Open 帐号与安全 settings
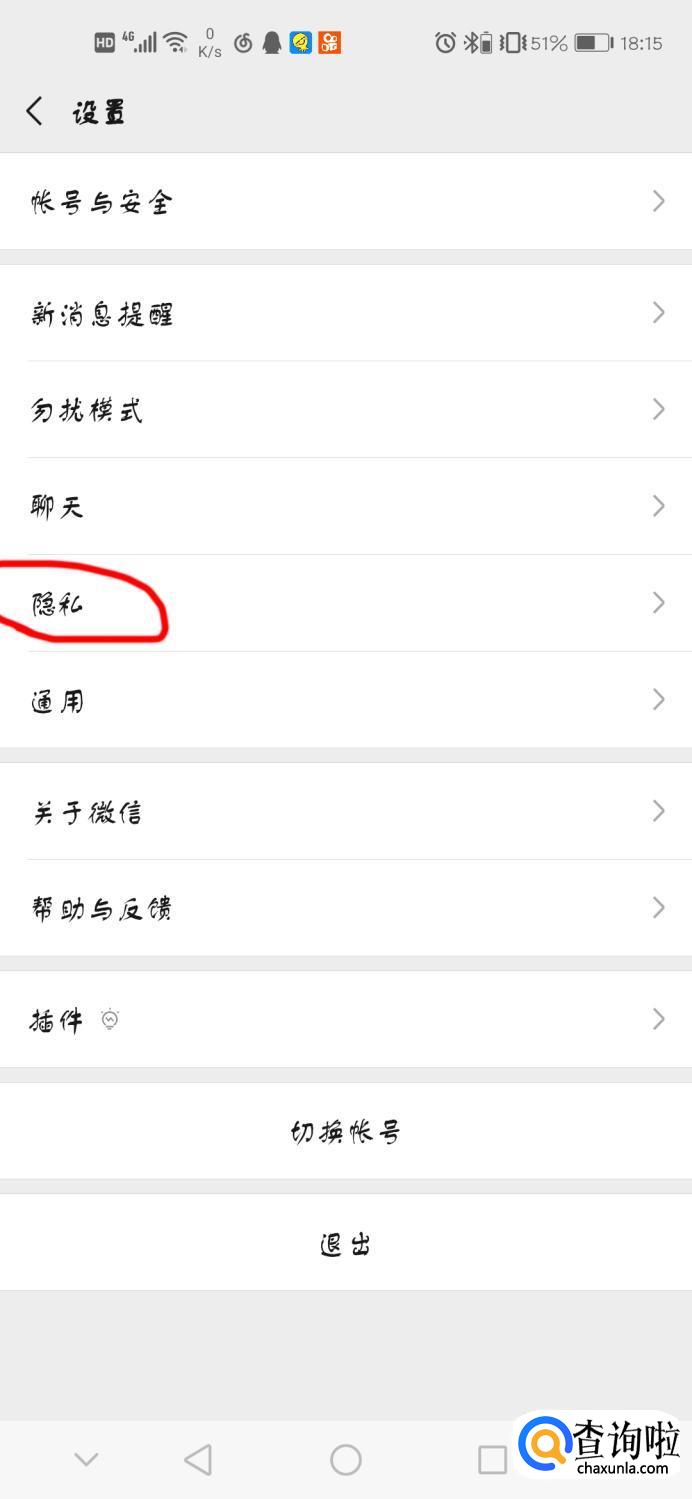The height and width of the screenshot is (1499, 692). pos(346,201)
